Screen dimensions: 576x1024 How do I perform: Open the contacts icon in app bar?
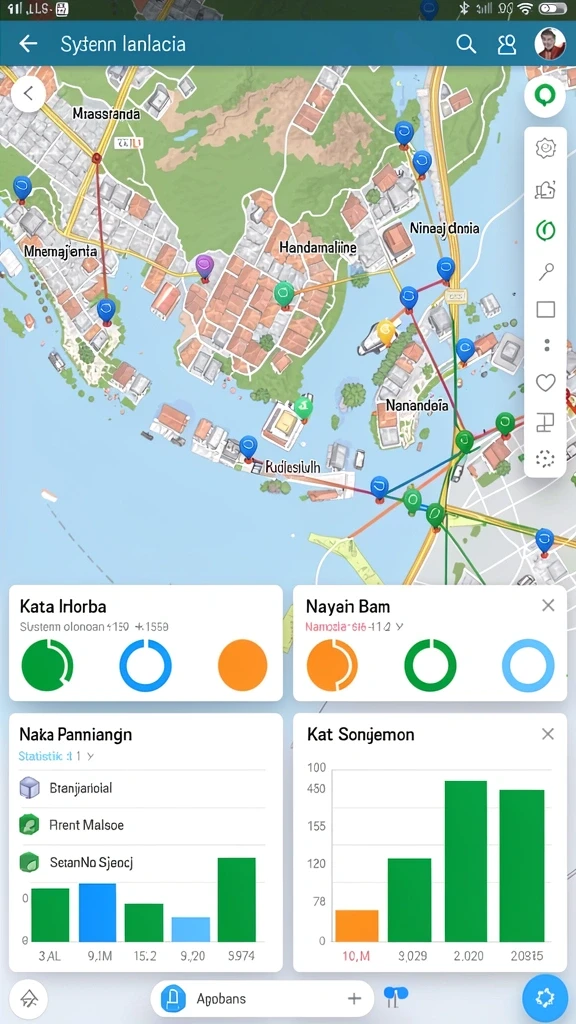point(507,44)
